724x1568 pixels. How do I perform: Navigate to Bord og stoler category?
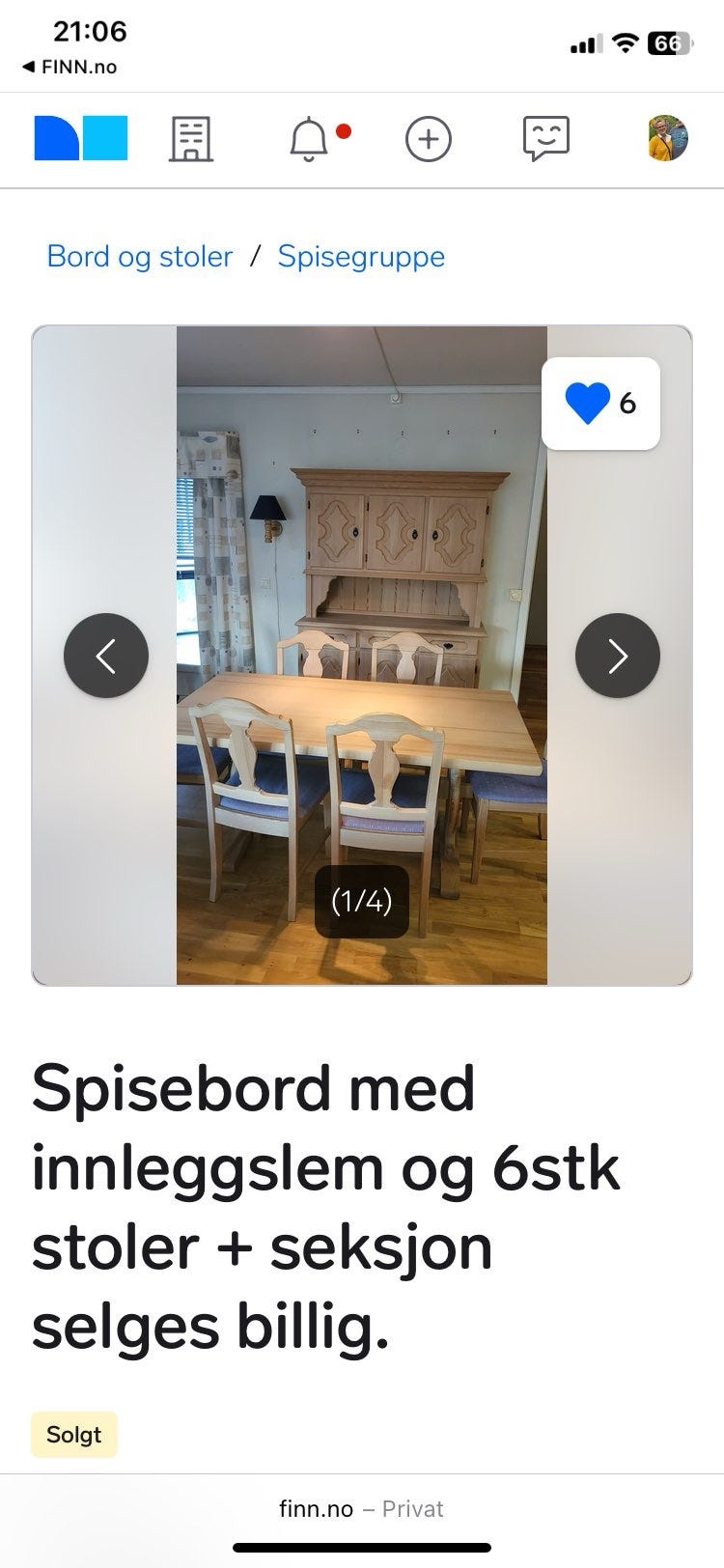click(139, 256)
